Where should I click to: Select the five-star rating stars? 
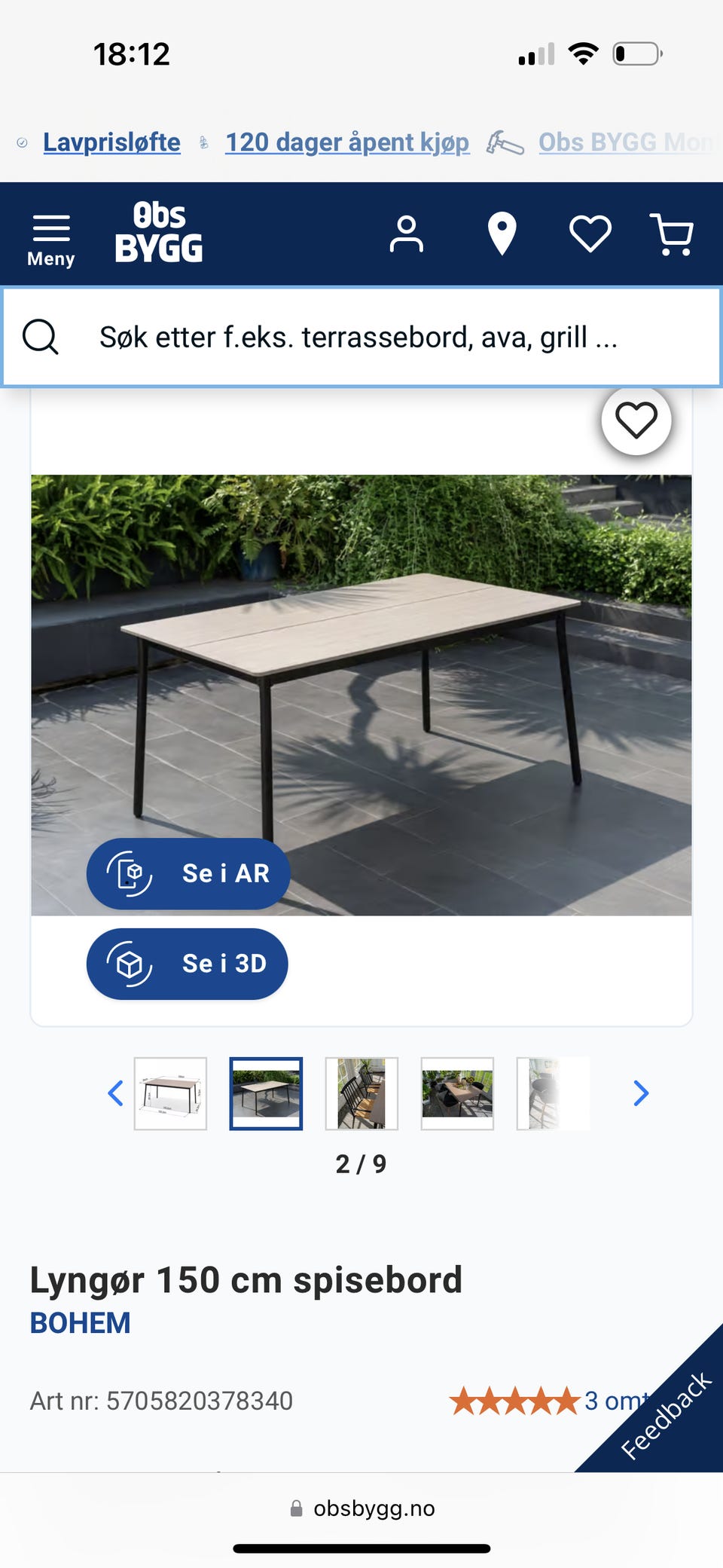[516, 1400]
